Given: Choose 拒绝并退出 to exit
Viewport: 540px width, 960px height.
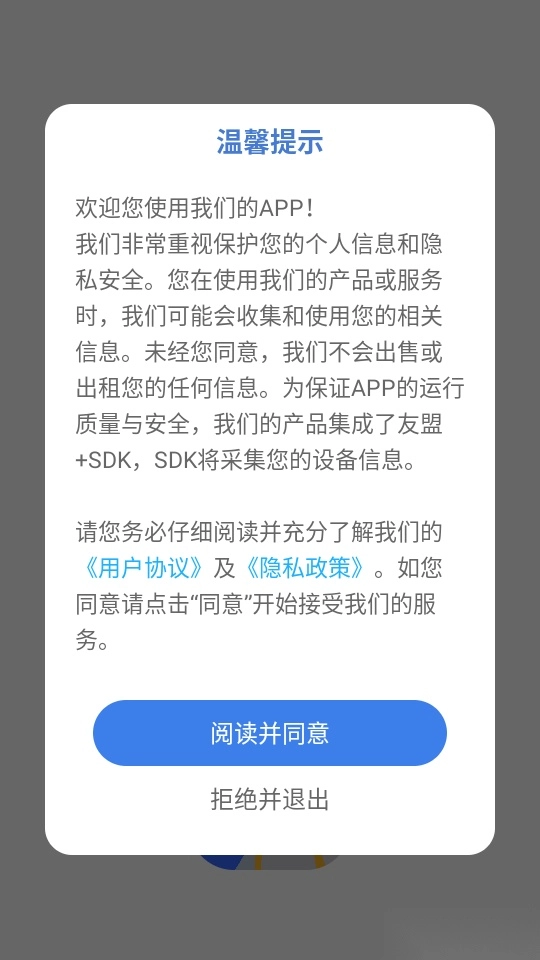Looking at the screenshot, I should click(x=270, y=800).
